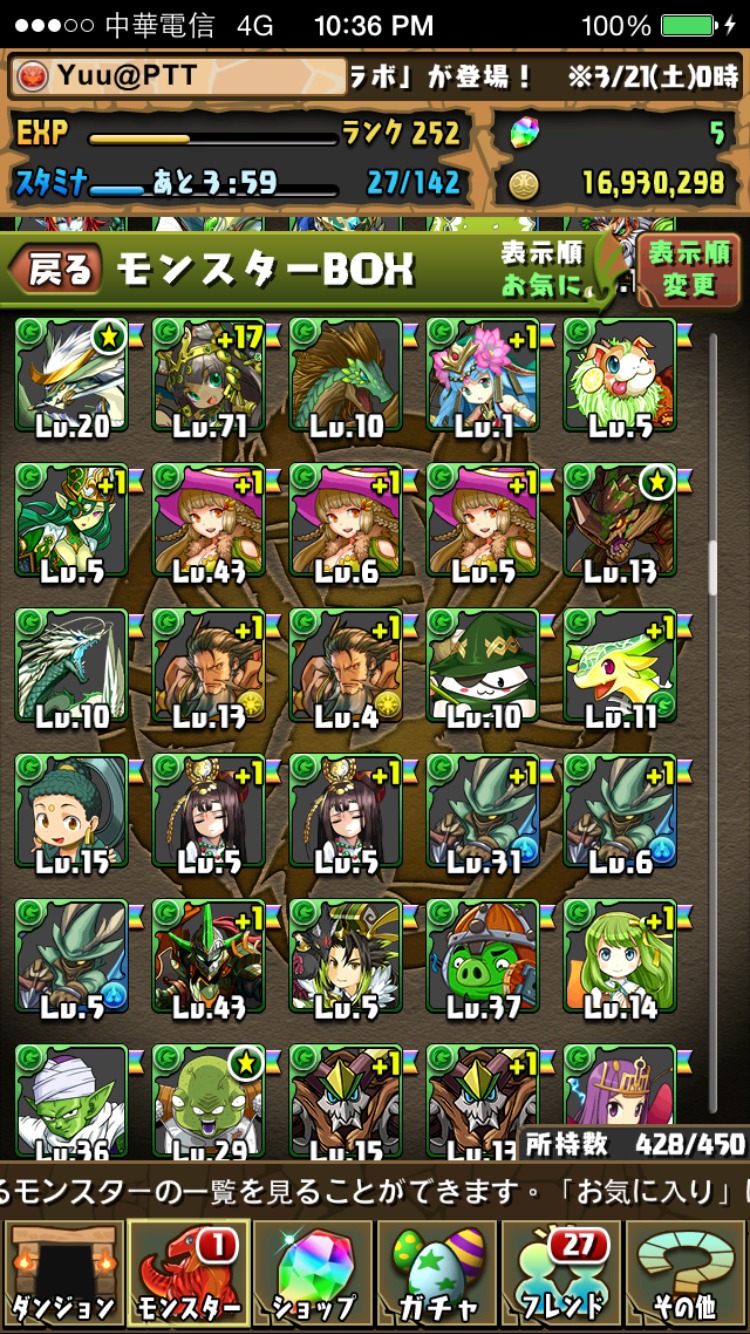Select the Lv.29 green alien monster
750x1334 pixels.
[x=209, y=1101]
